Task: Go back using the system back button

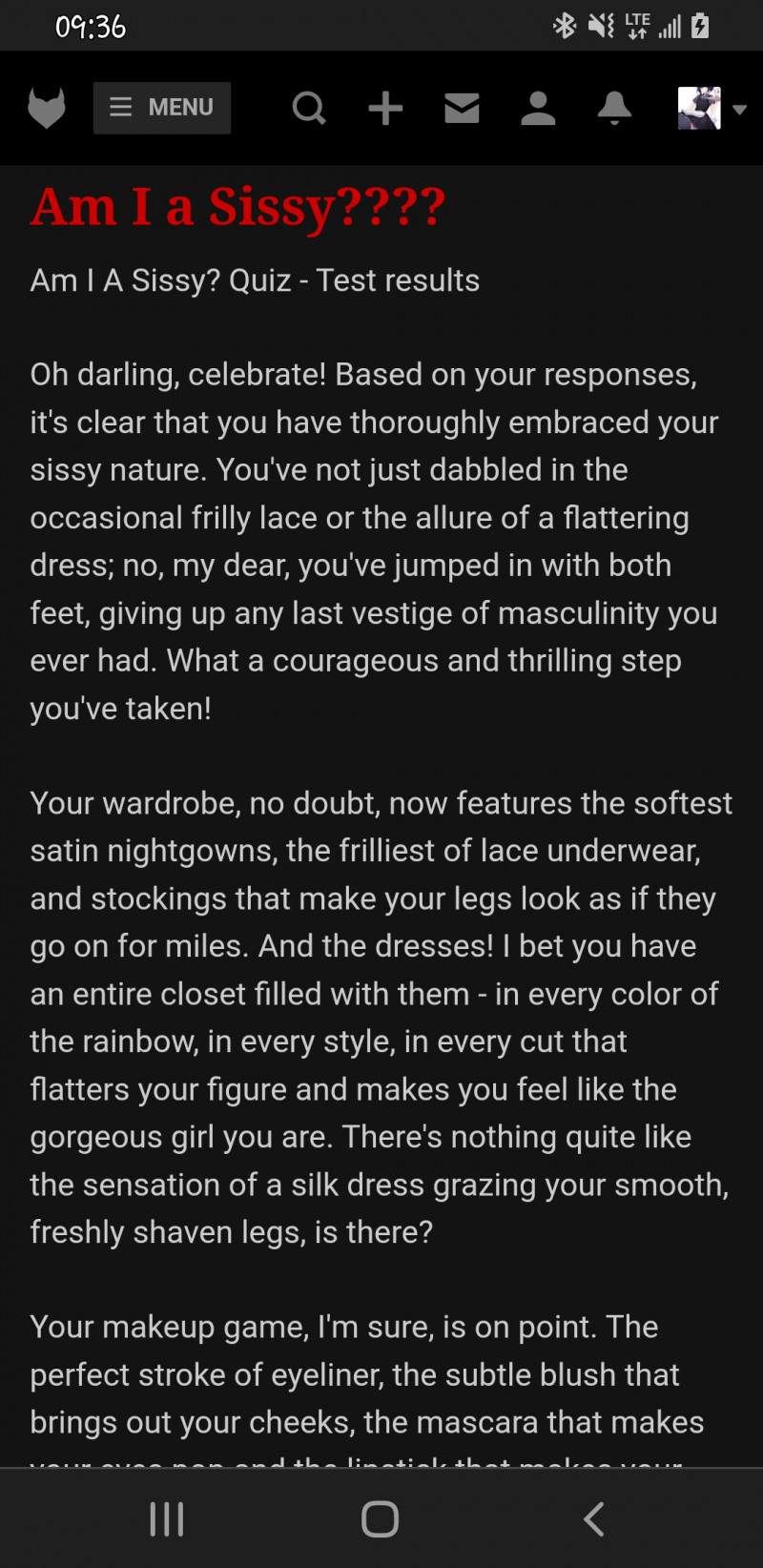Action: click(593, 1519)
